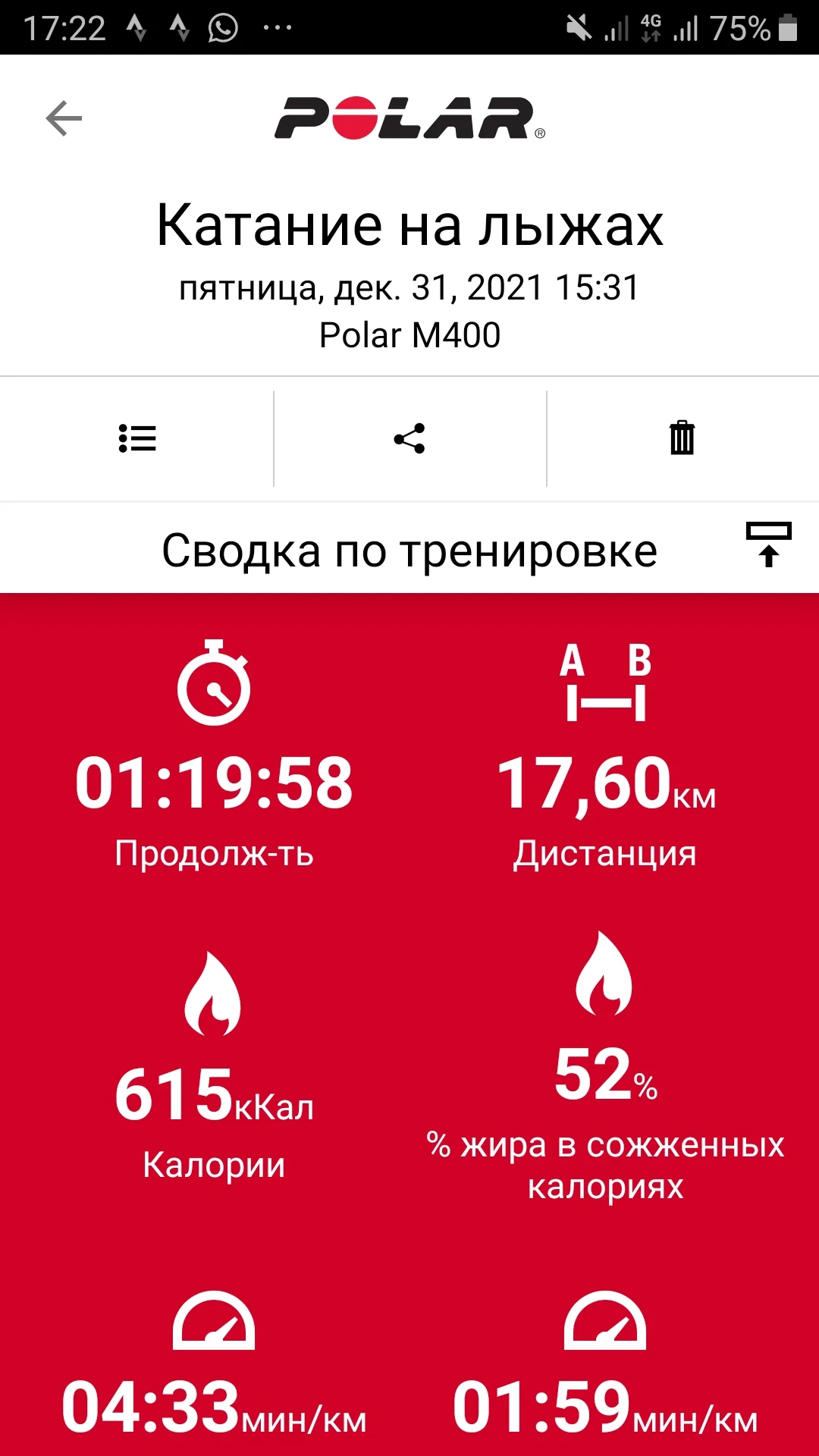
Task: Collapse the training summary section
Action: [768, 544]
